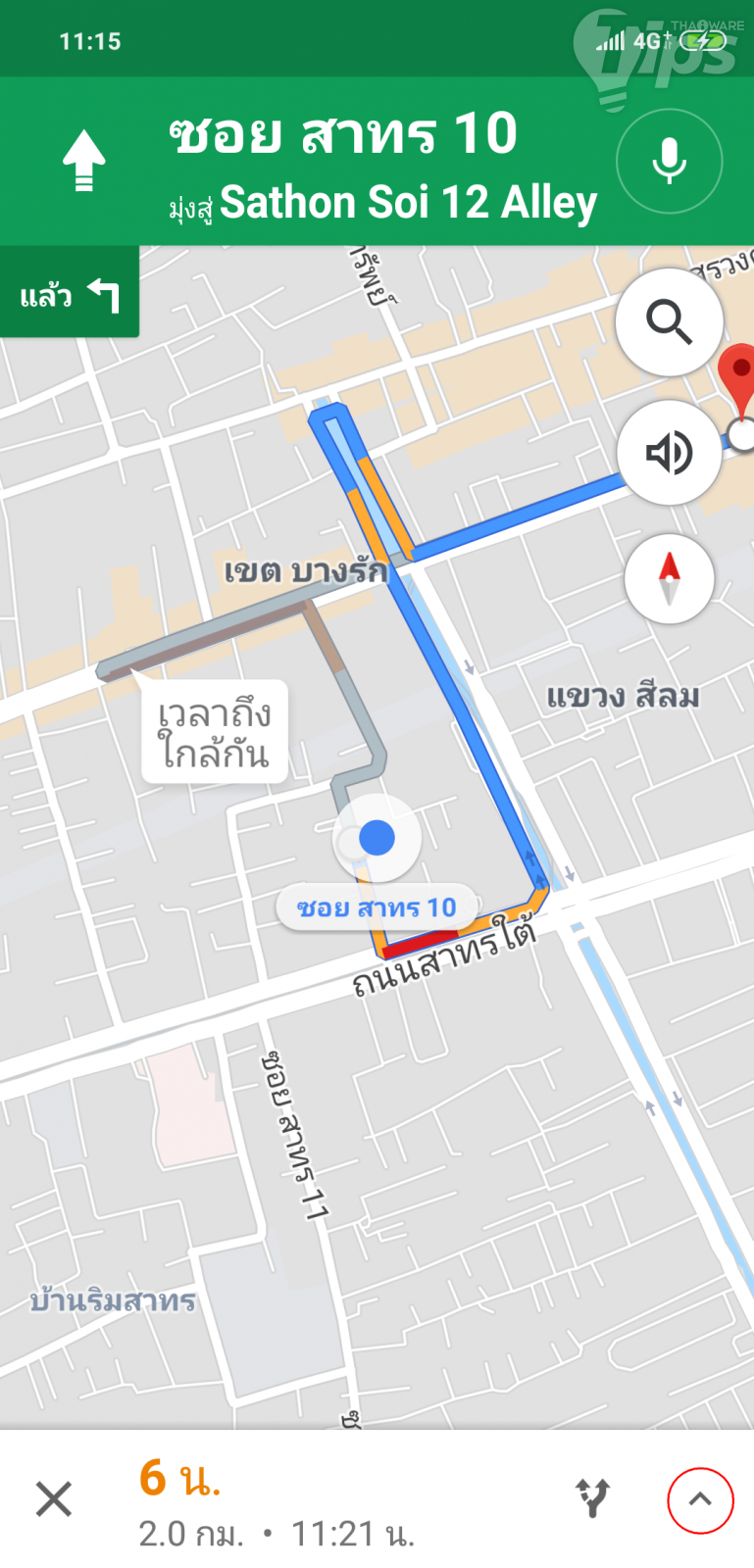The height and width of the screenshot is (1568, 754).
Task: Close navigation with the X button
Action: (x=54, y=1498)
